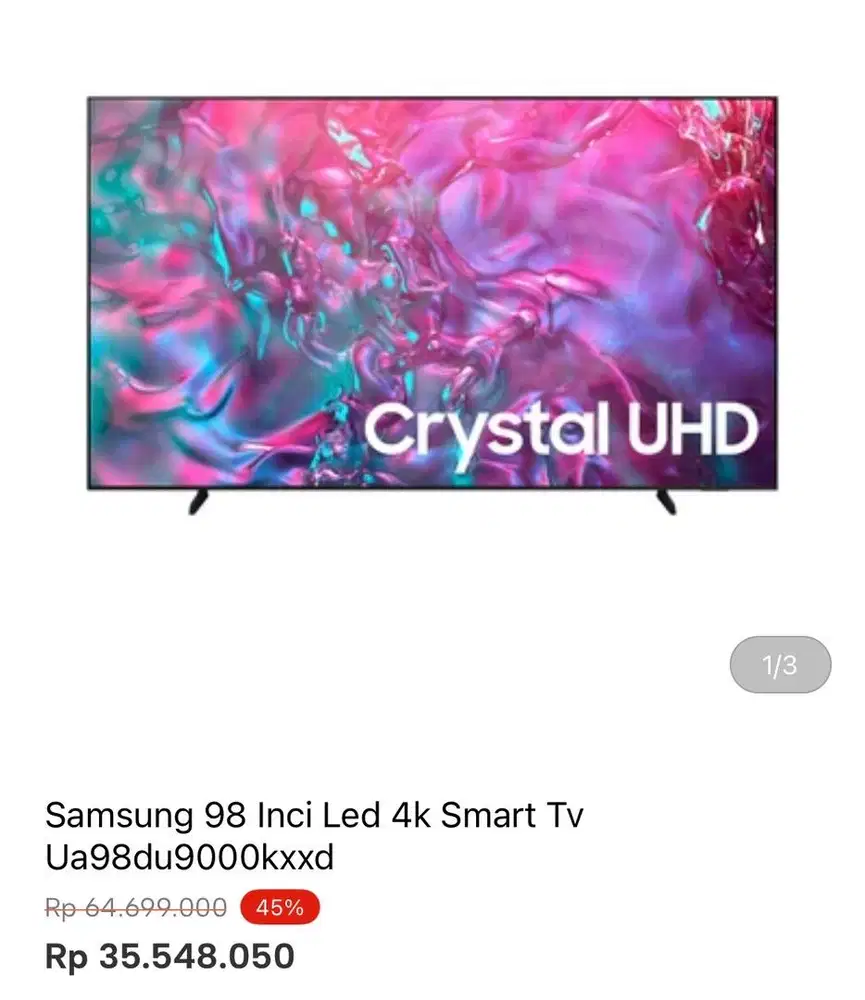Open the image pagination indicator
Viewport: 865px width, 1000px height.
point(780,664)
